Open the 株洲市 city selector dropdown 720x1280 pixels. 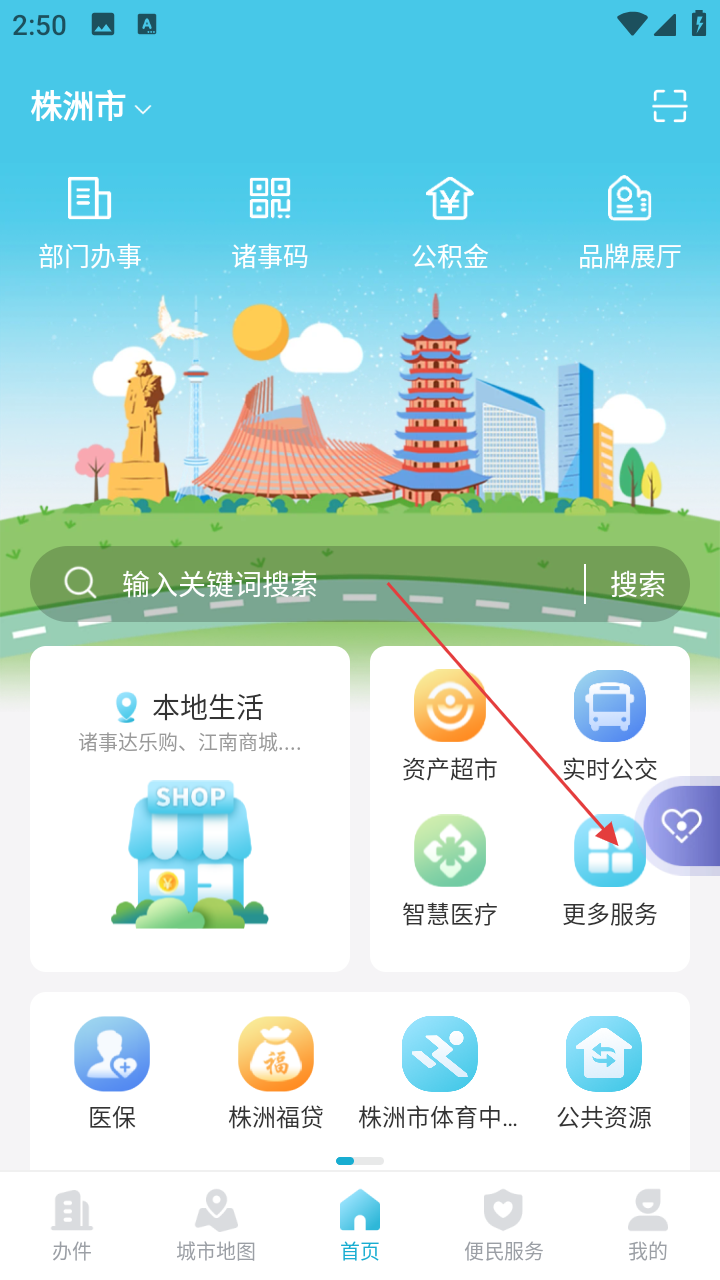(91, 107)
